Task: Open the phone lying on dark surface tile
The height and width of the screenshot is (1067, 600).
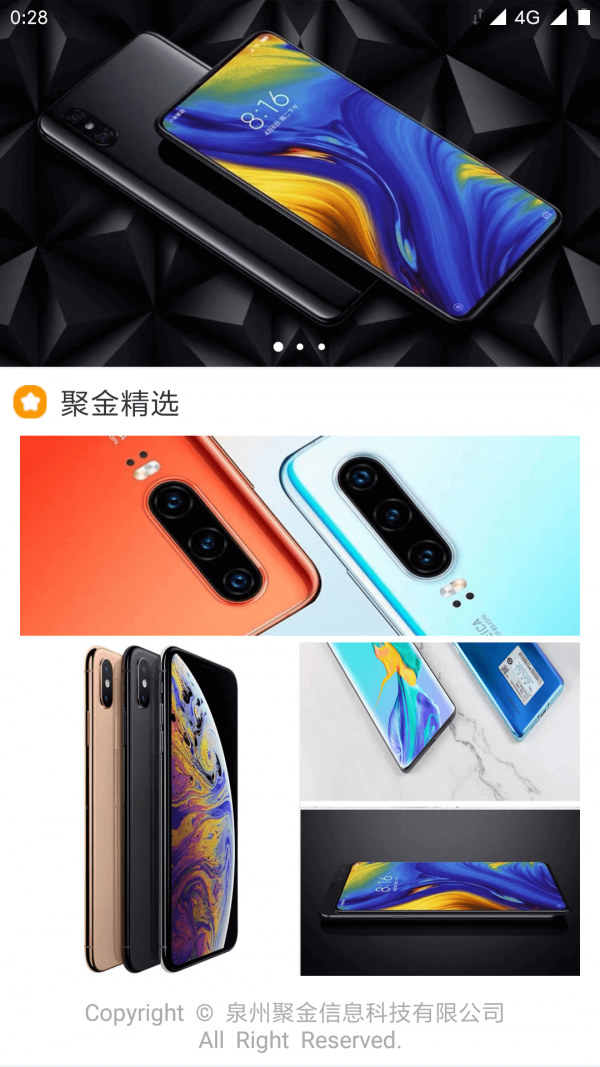Action: pos(440,892)
